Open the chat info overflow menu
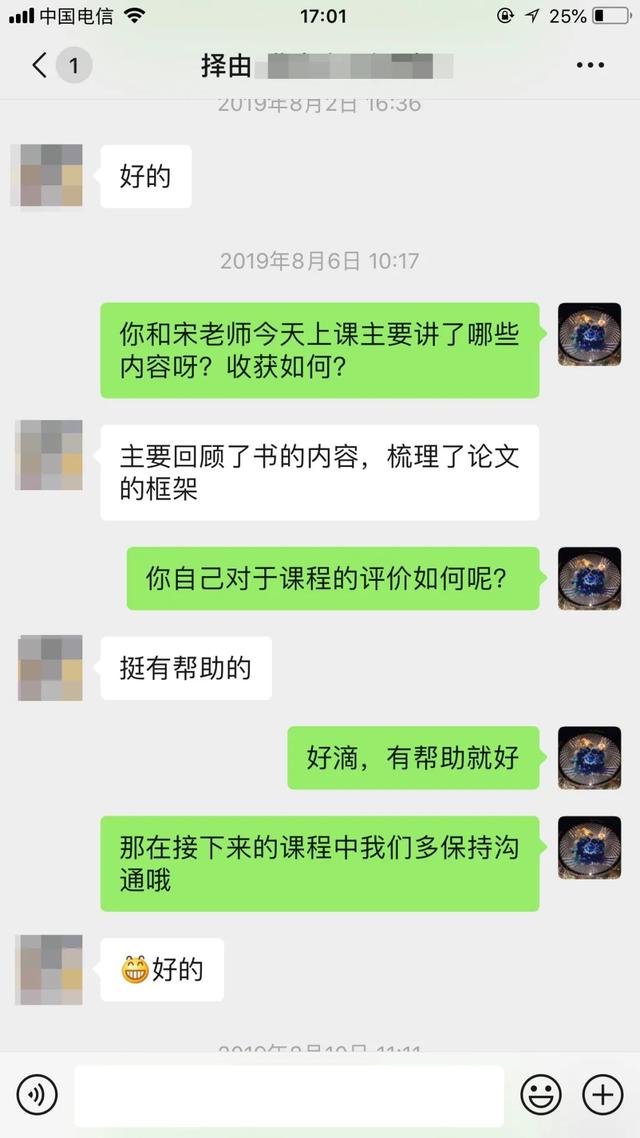 pyautogui.click(x=590, y=66)
